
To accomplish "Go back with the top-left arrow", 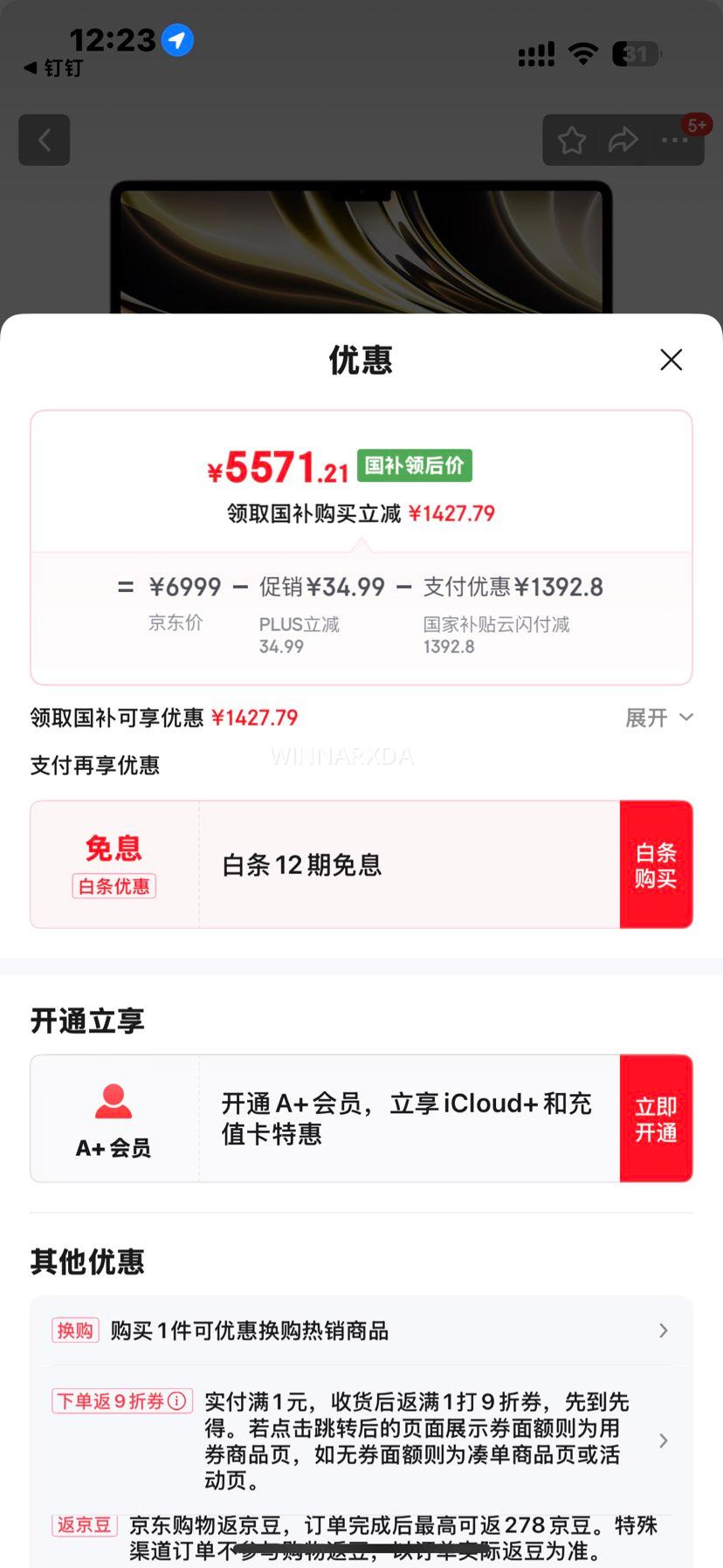I will [x=45, y=140].
